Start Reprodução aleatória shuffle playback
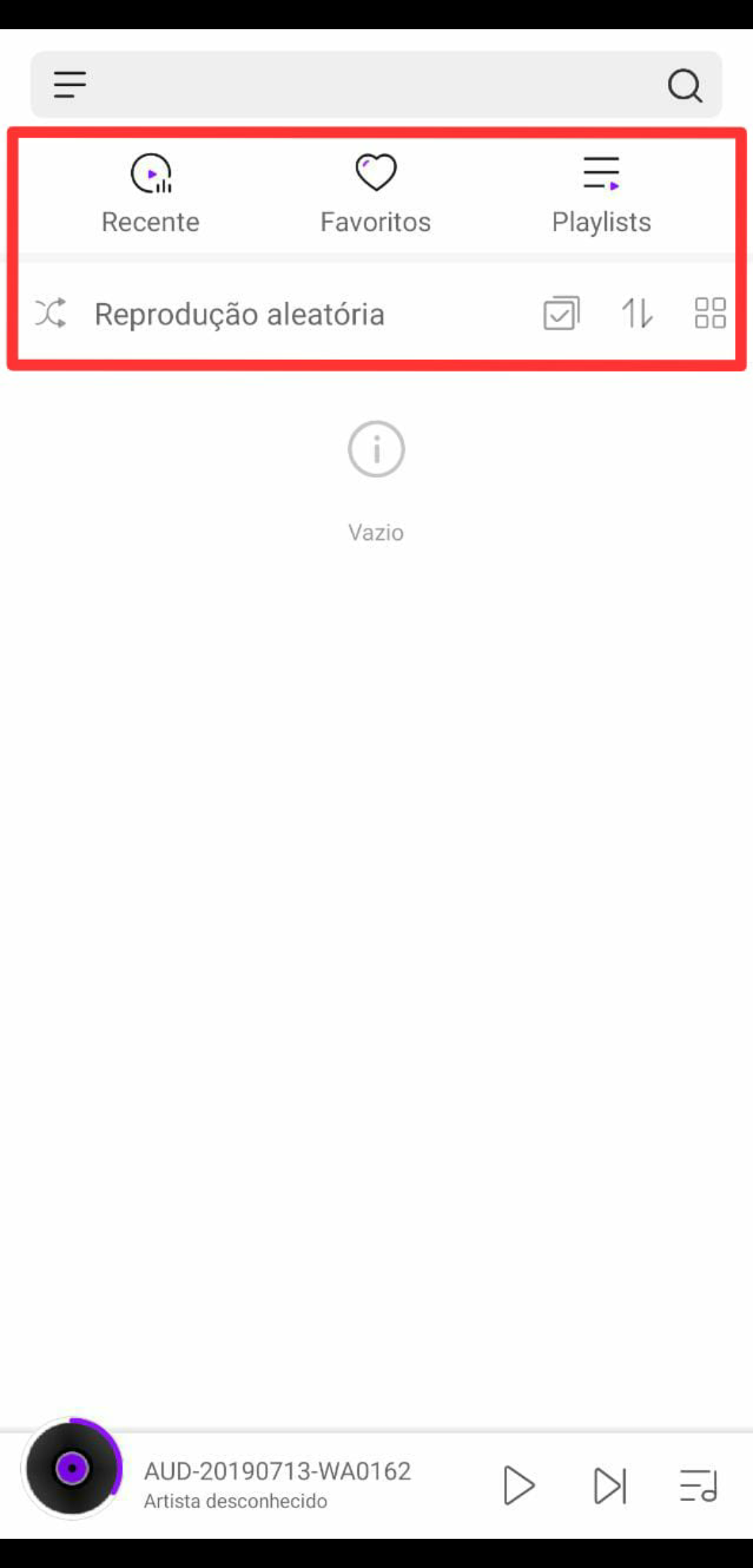Image resolution: width=753 pixels, height=1568 pixels. pos(209,314)
